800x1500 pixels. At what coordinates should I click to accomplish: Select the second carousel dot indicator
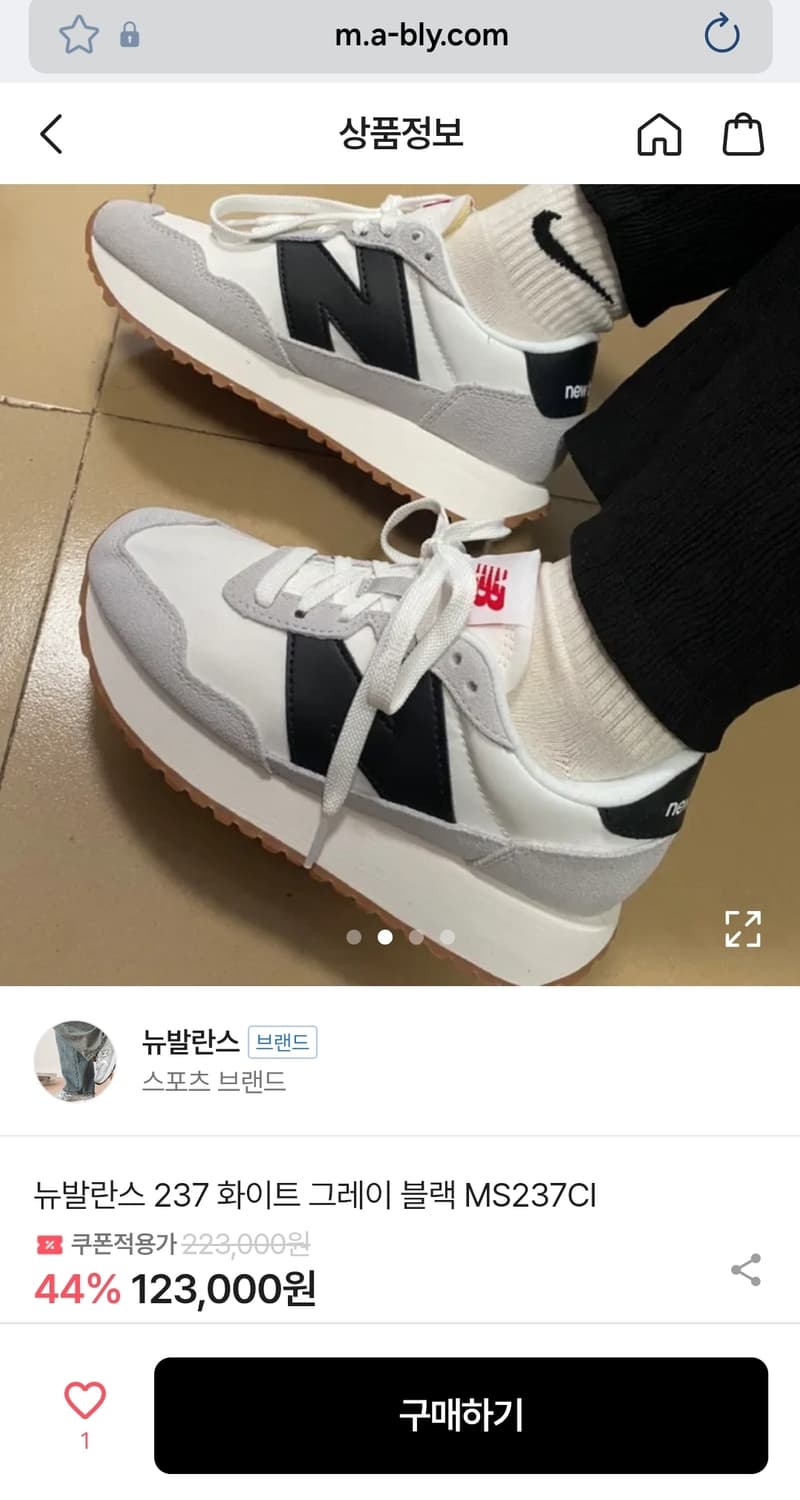pyautogui.click(x=384, y=938)
